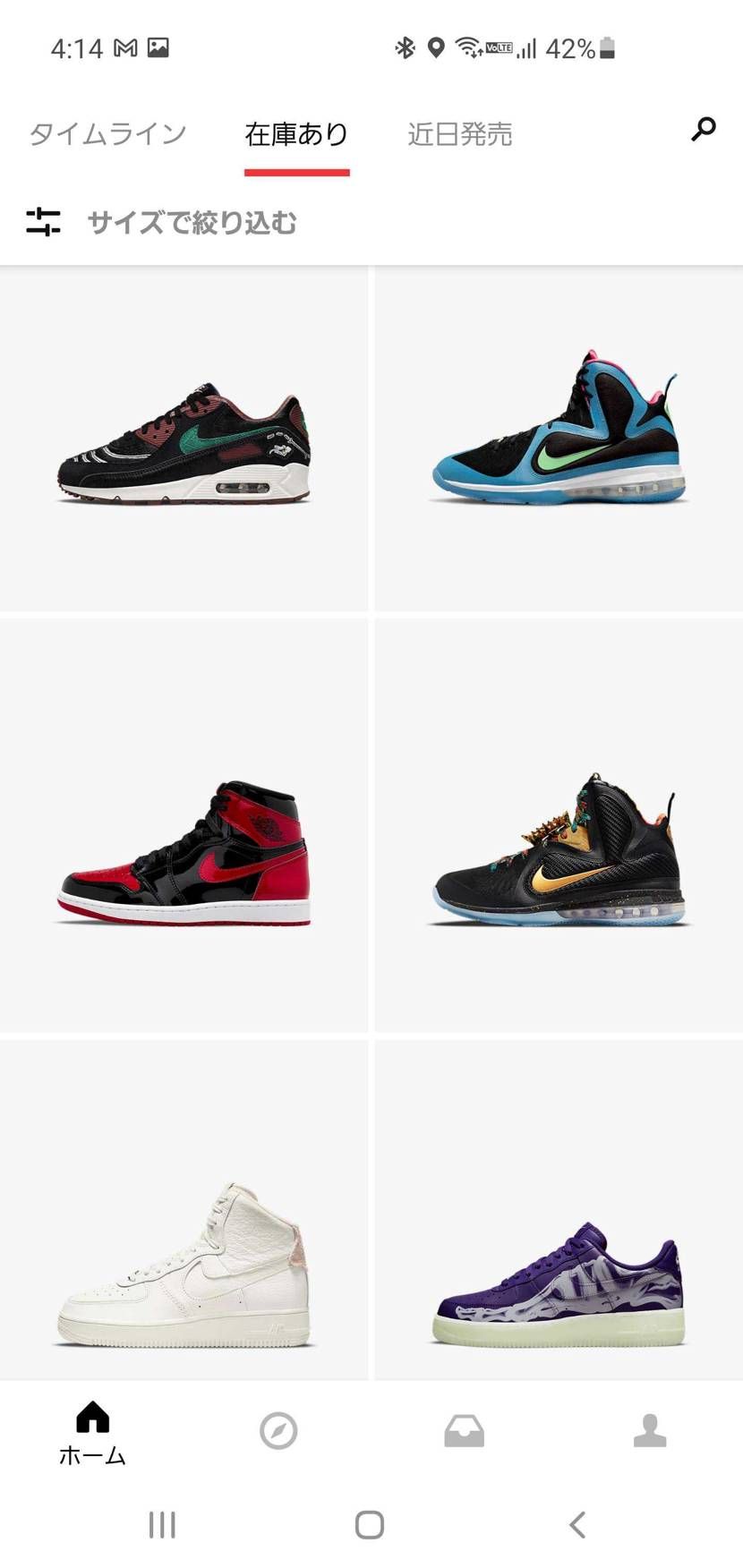Open the black Air Max 90 sneaker
This screenshot has height=1568, width=743.
pyautogui.click(x=184, y=443)
